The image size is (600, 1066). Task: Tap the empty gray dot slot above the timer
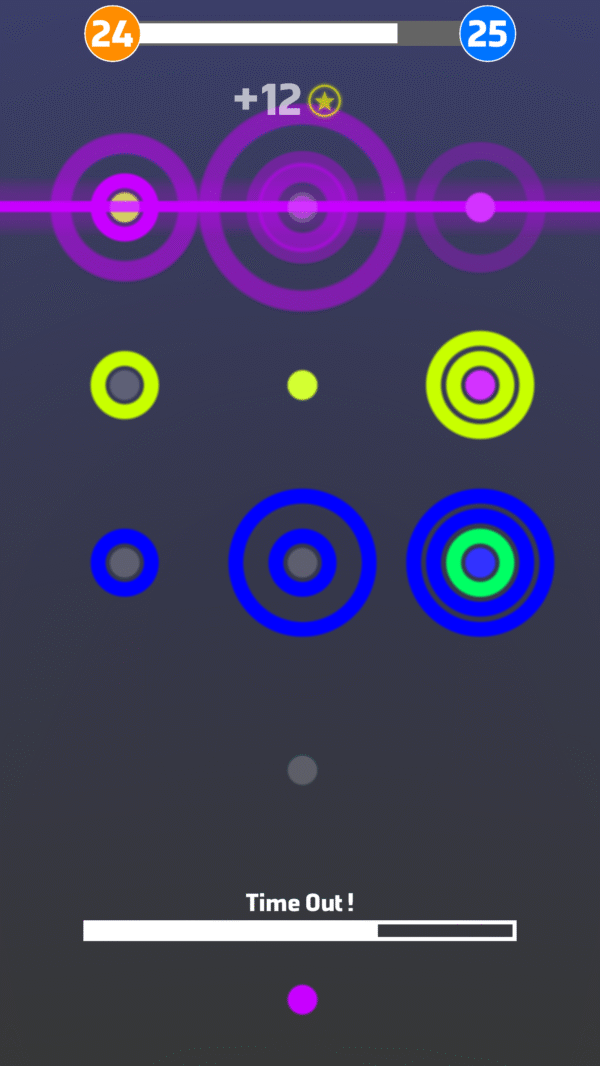302,770
